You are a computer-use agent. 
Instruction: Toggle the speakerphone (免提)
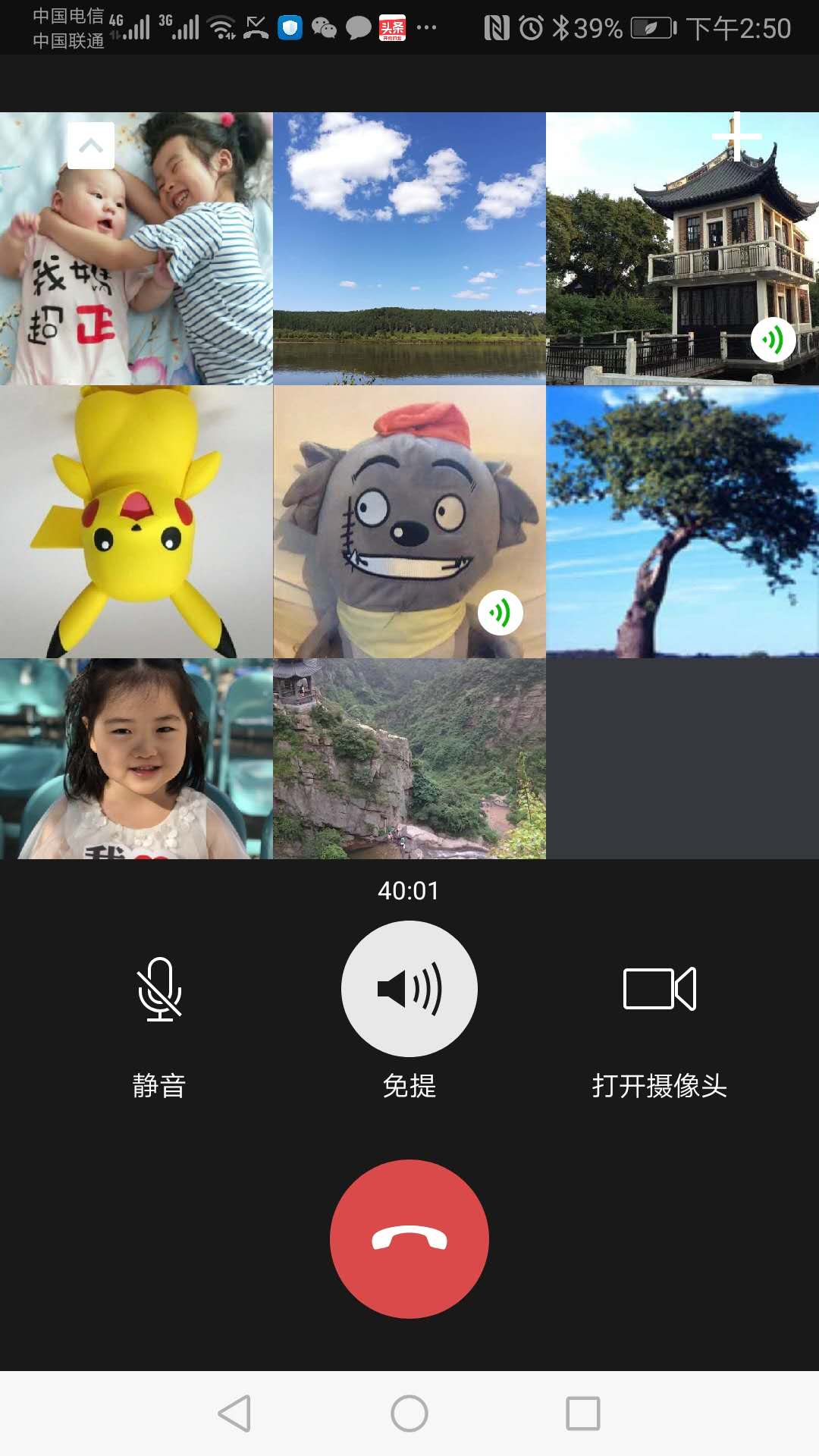(409, 989)
